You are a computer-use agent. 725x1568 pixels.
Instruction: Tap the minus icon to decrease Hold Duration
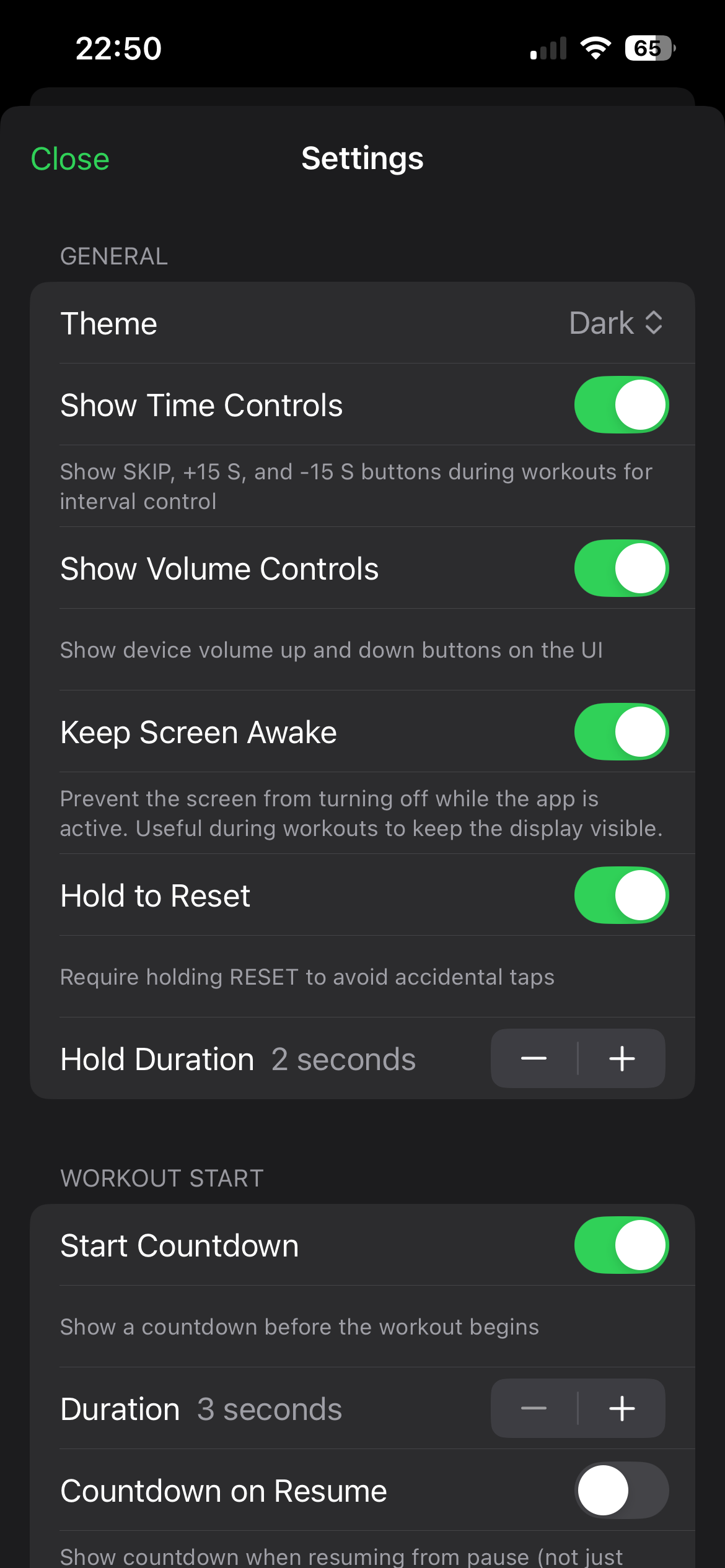point(534,1058)
